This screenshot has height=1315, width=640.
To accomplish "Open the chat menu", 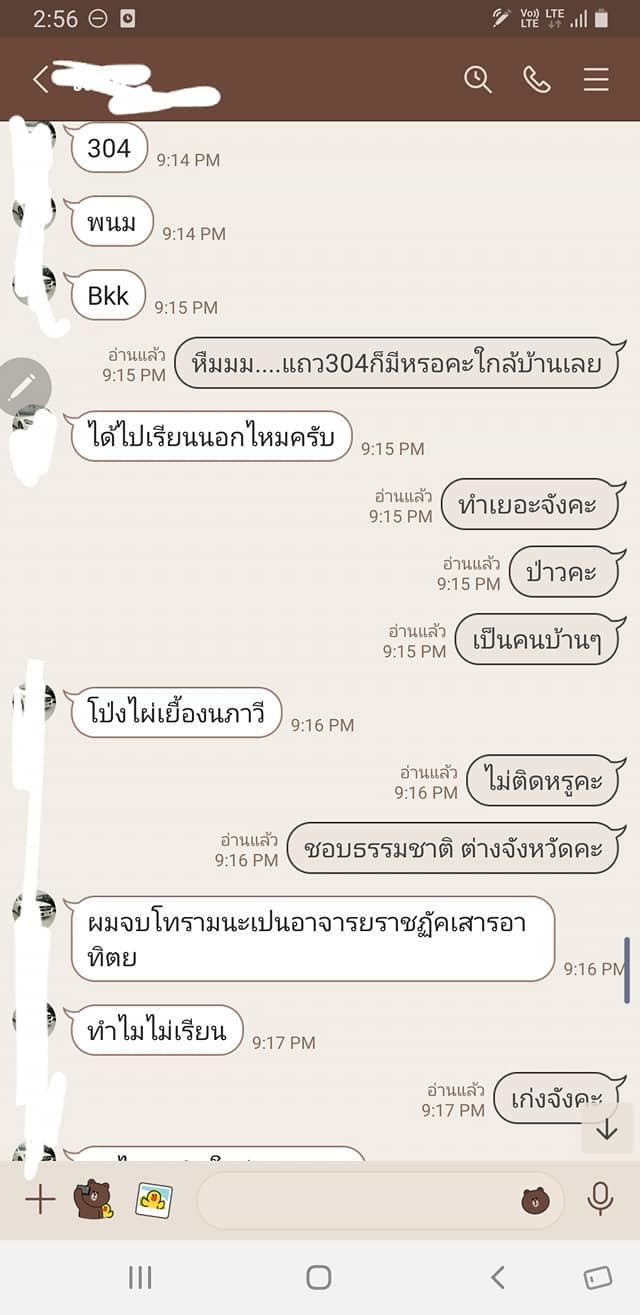I will pos(596,80).
